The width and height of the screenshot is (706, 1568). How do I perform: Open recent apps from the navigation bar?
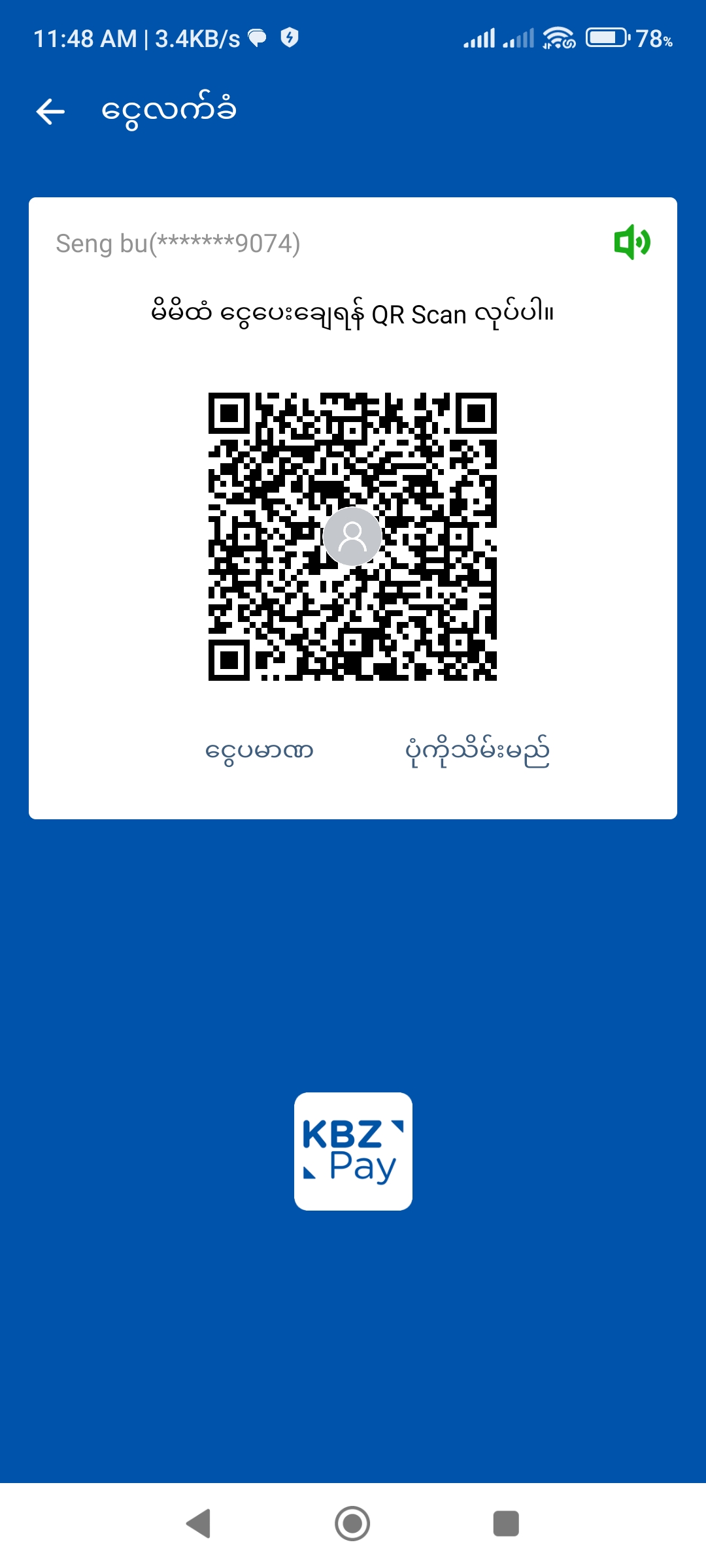[x=505, y=1523]
